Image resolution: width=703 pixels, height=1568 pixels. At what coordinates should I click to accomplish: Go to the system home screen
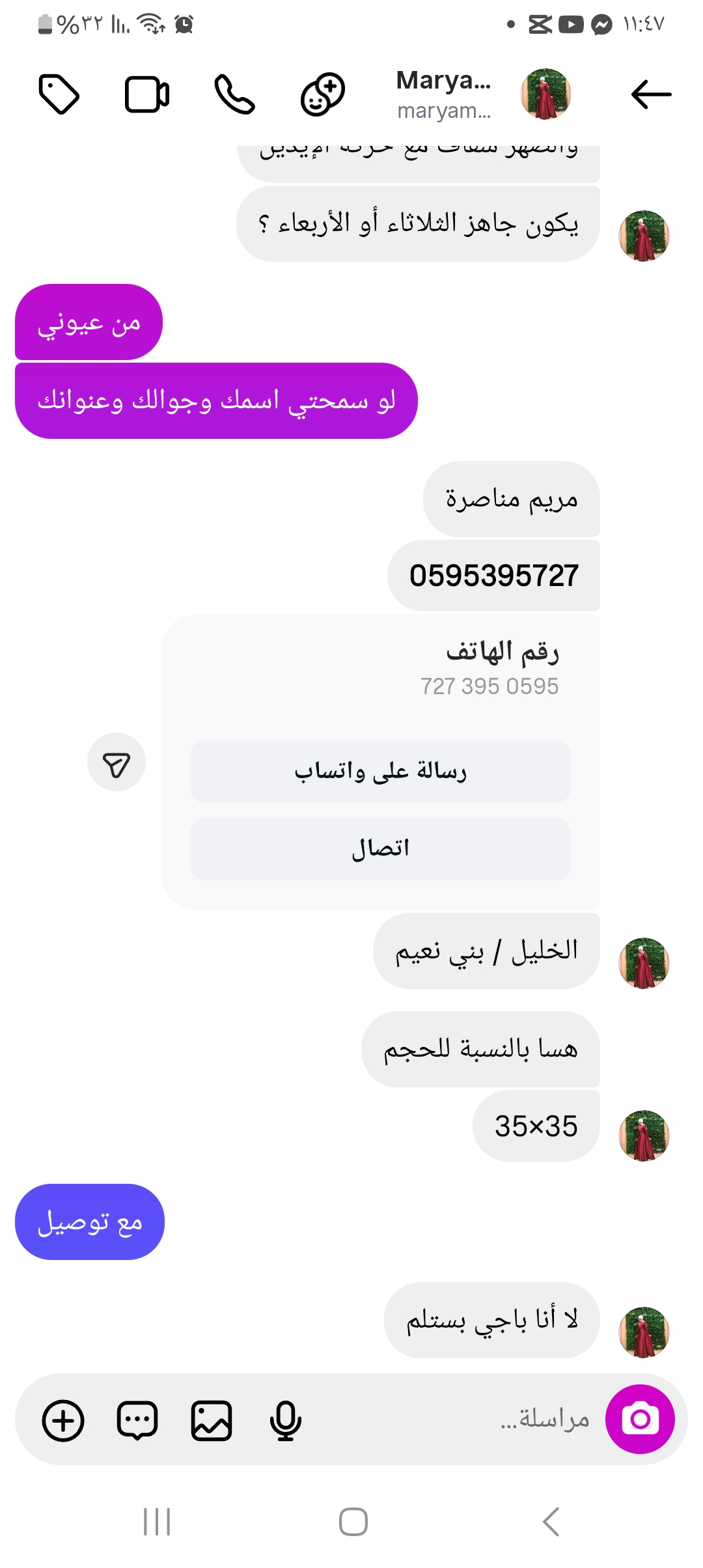(353, 1522)
